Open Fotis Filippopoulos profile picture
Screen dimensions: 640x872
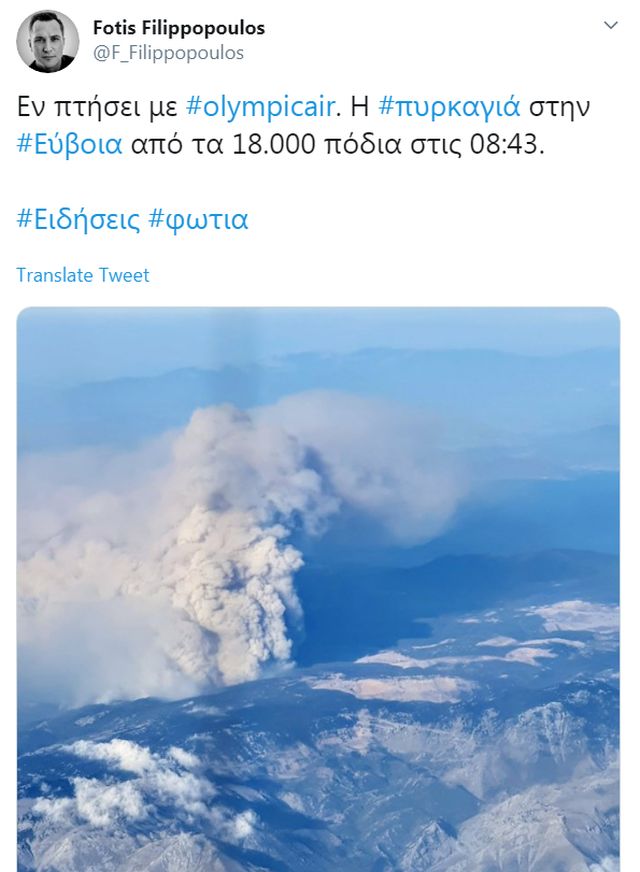click(47, 41)
